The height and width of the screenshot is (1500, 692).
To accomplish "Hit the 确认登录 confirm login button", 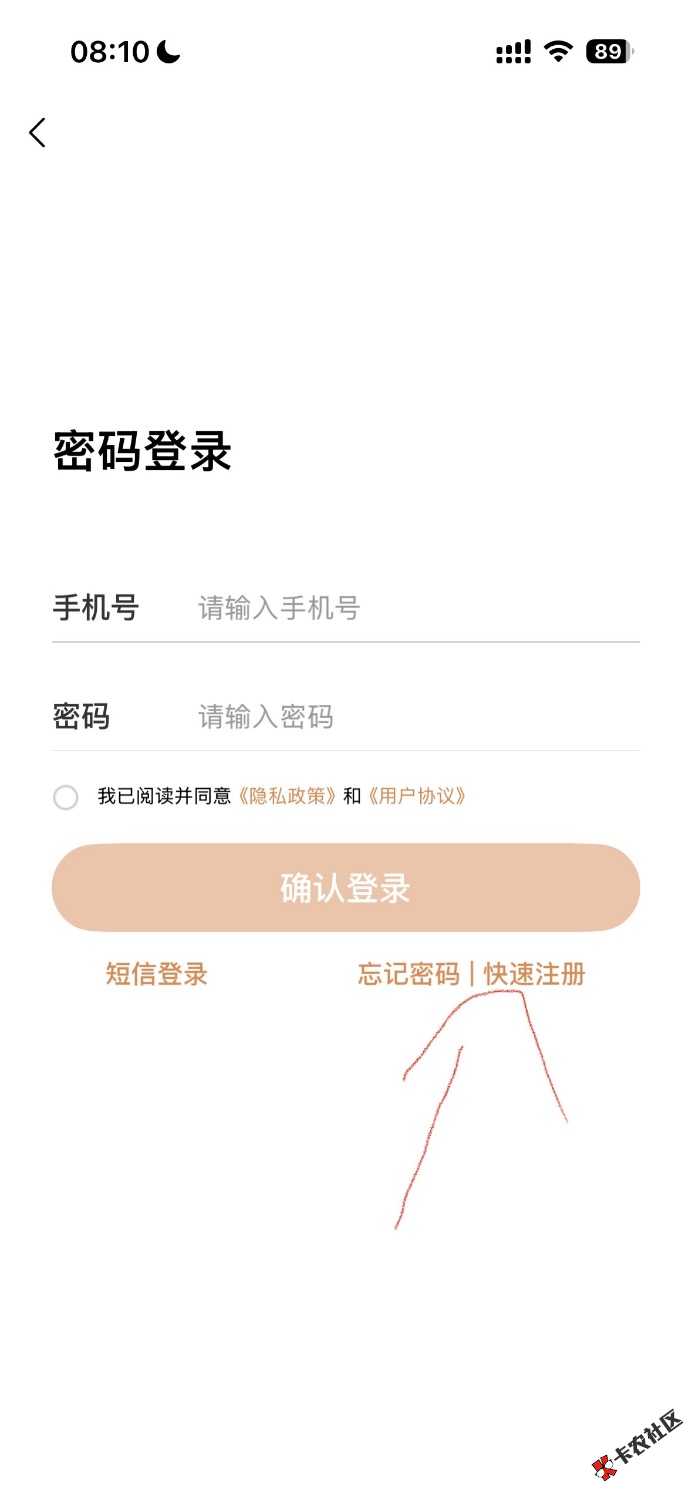I will click(346, 888).
